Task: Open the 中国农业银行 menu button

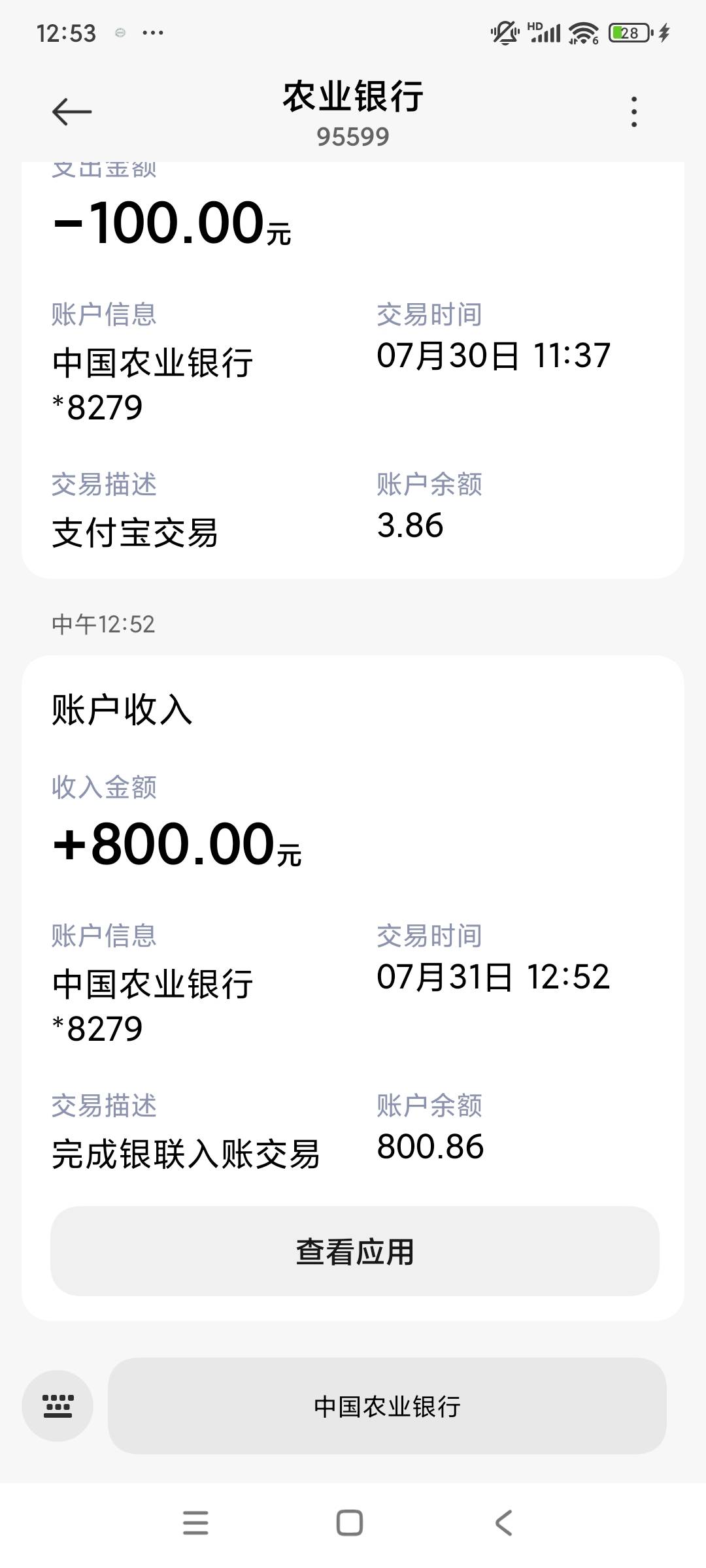Action: (387, 1407)
